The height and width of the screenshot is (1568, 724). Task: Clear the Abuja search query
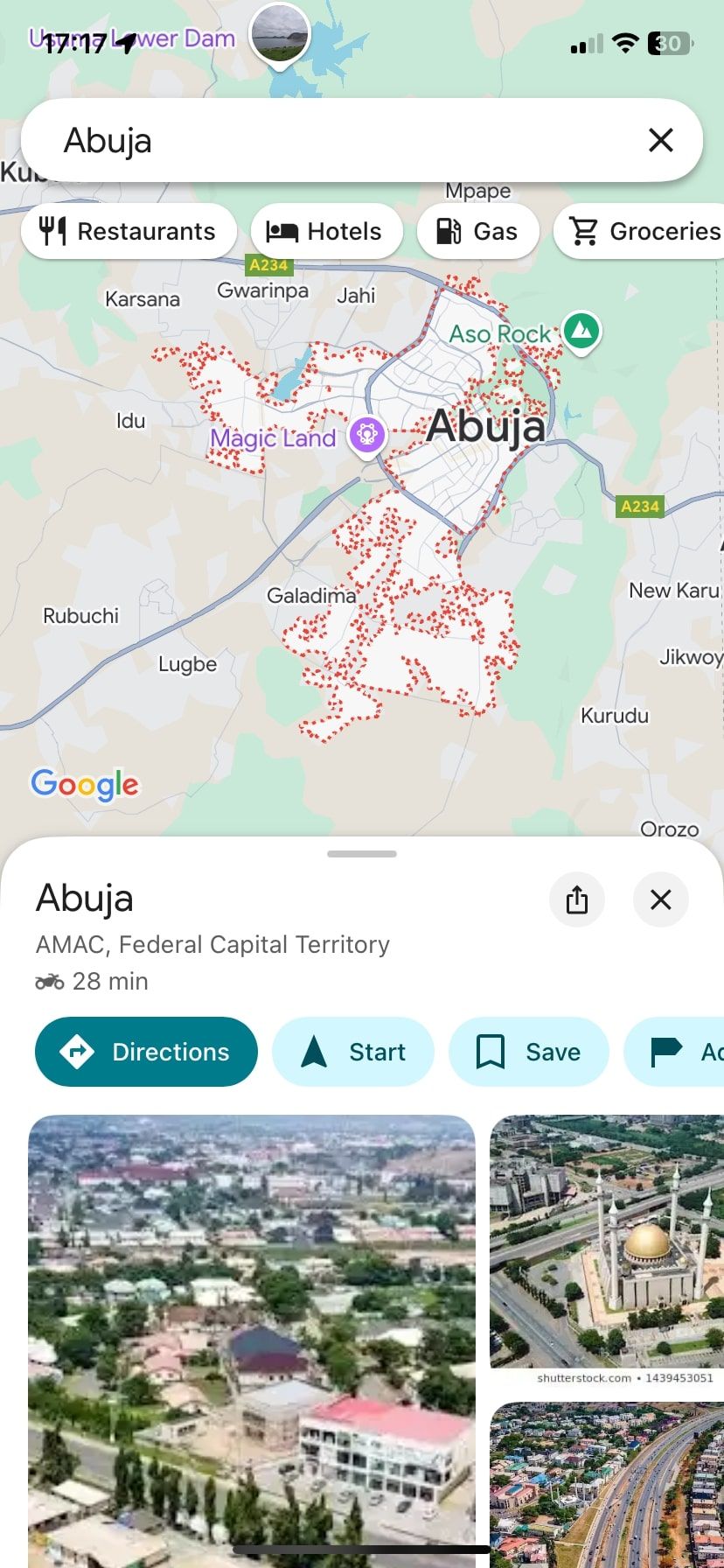(660, 140)
